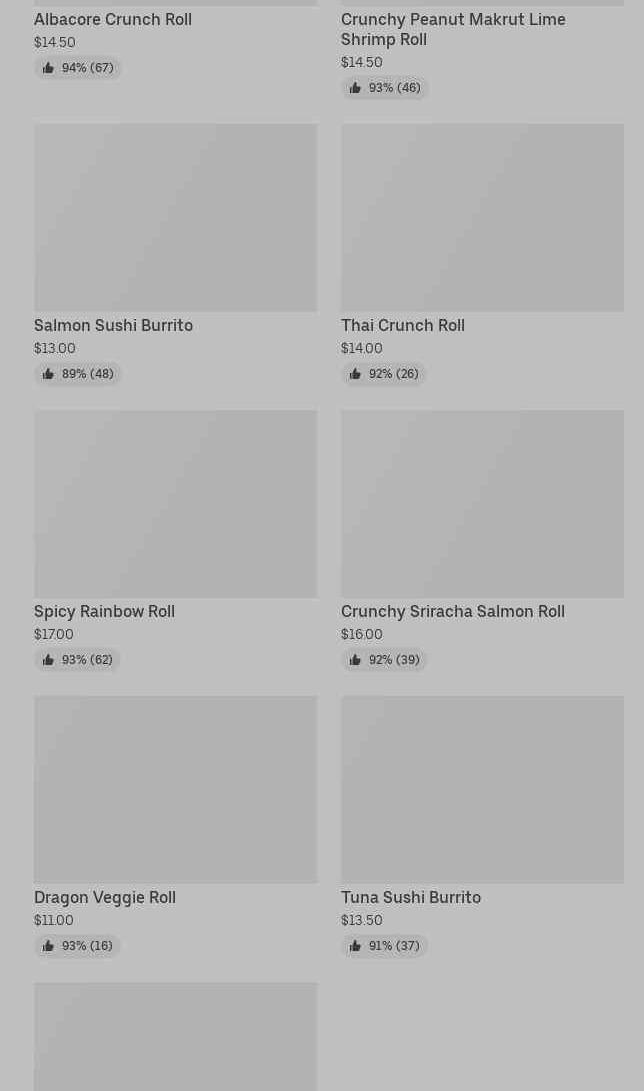Screen dimensions: 644x1091
Task: Choose the Spicy Rainbow Roll
Action: click(x=175, y=540)
